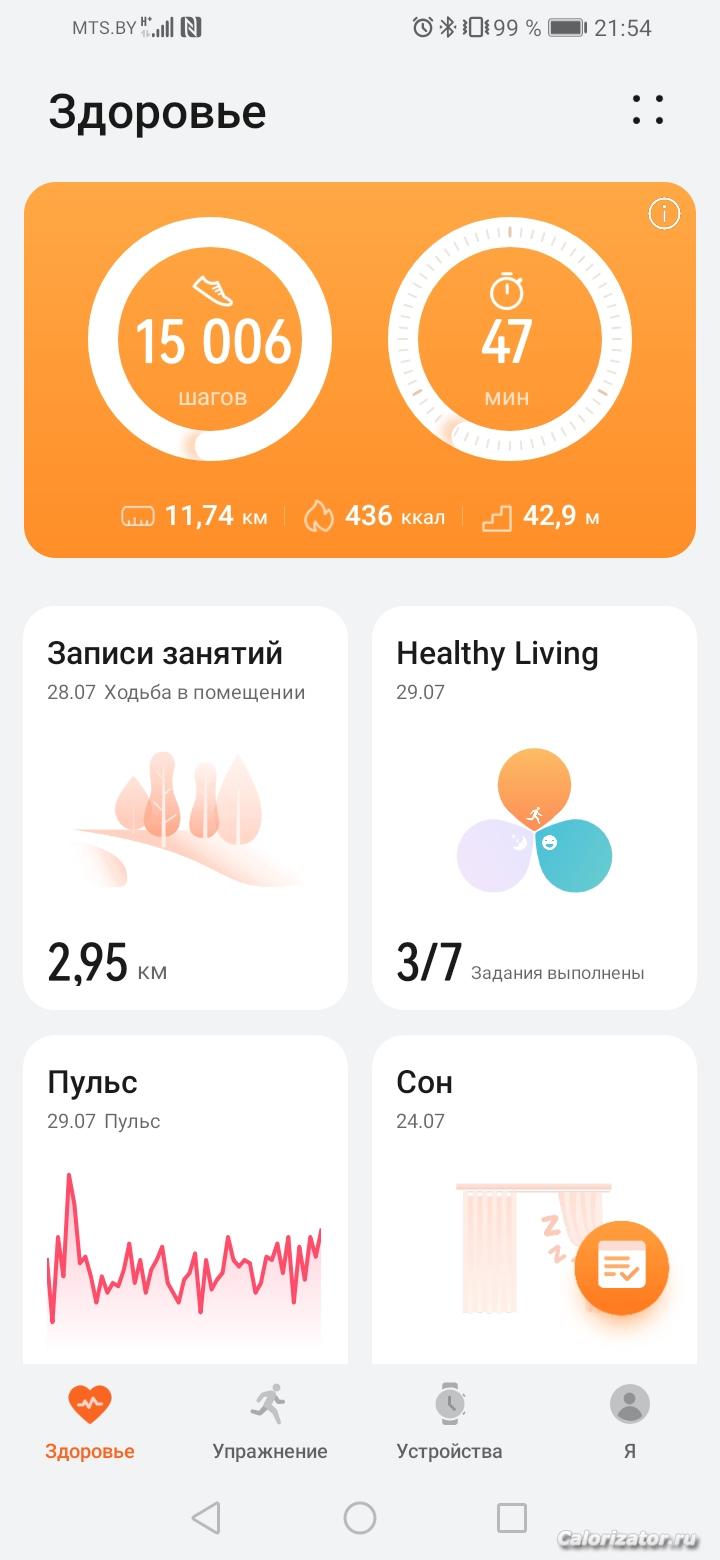This screenshot has height=1560, width=720.
Task: Go to the Устройства tab
Action: pyautogui.click(x=449, y=1421)
